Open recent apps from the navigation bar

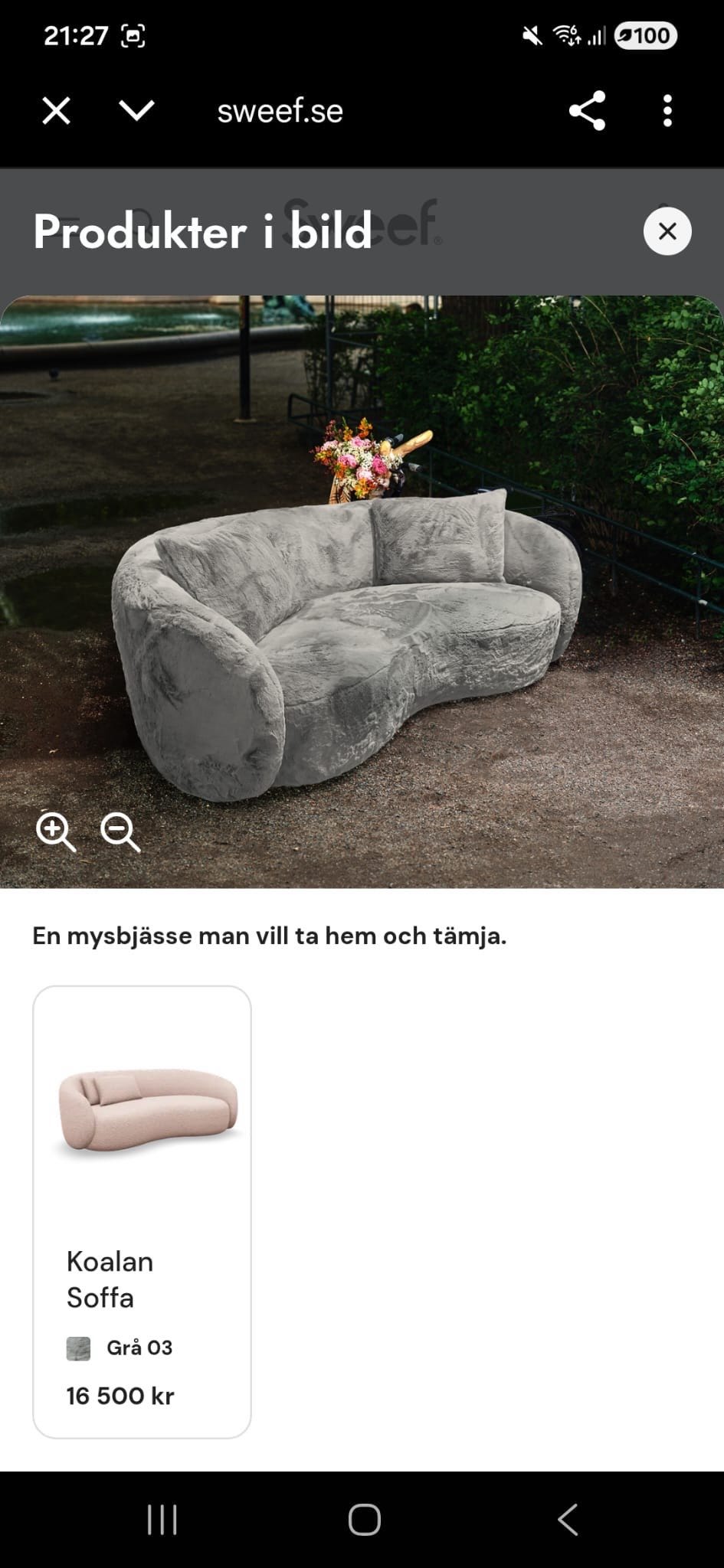[x=162, y=1520]
